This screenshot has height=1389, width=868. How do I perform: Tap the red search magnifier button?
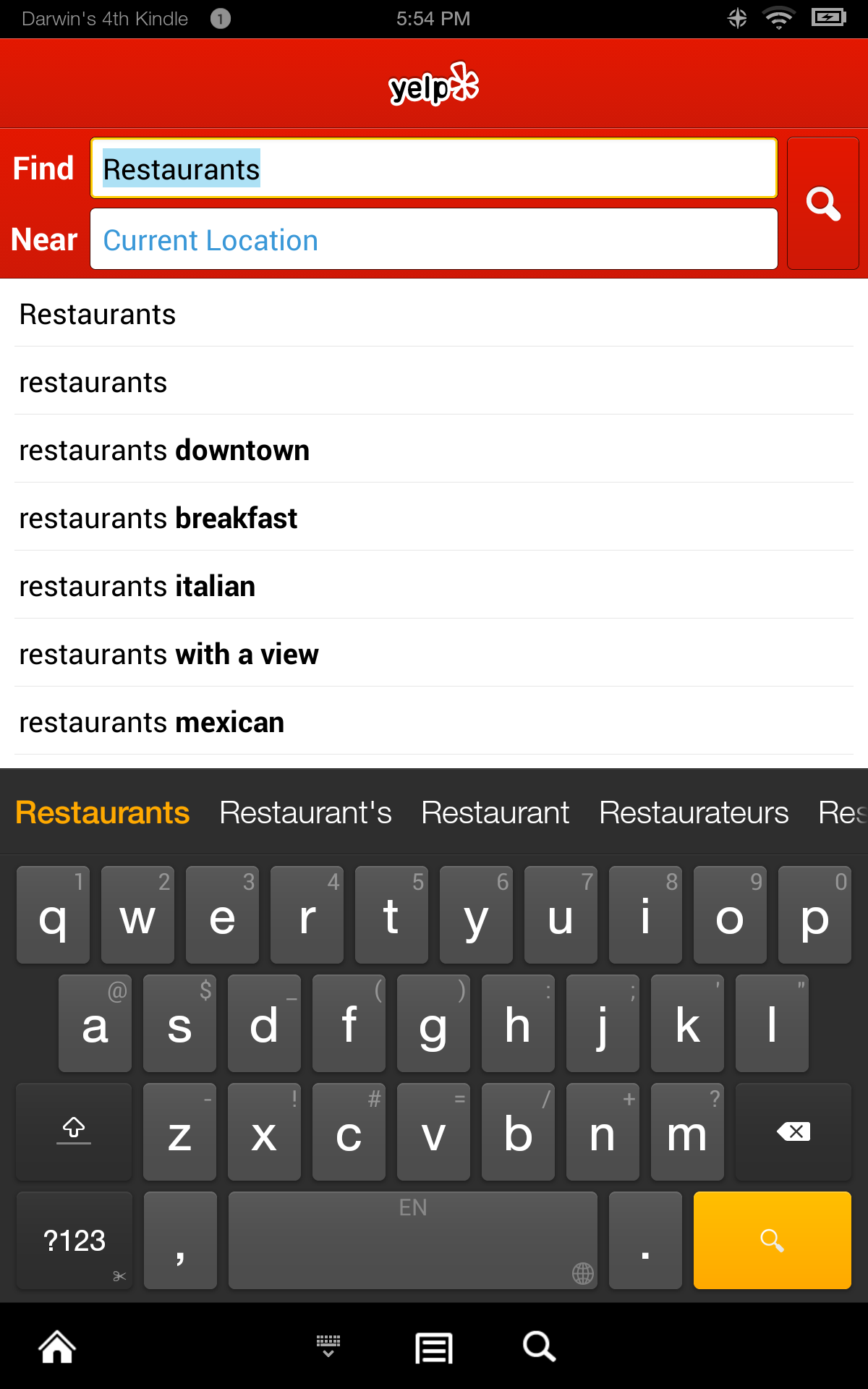click(822, 204)
